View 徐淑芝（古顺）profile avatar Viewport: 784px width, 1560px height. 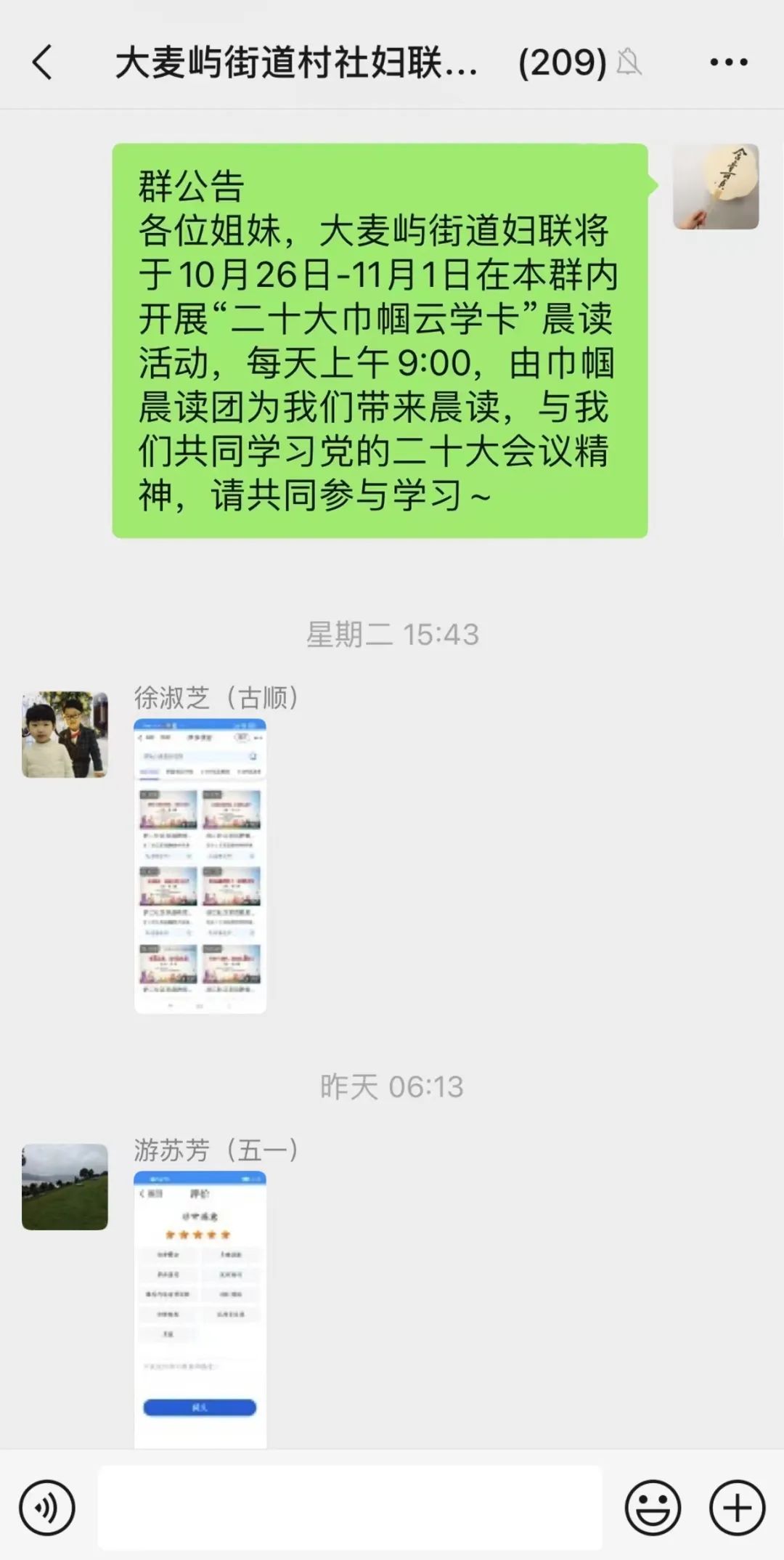[65, 734]
